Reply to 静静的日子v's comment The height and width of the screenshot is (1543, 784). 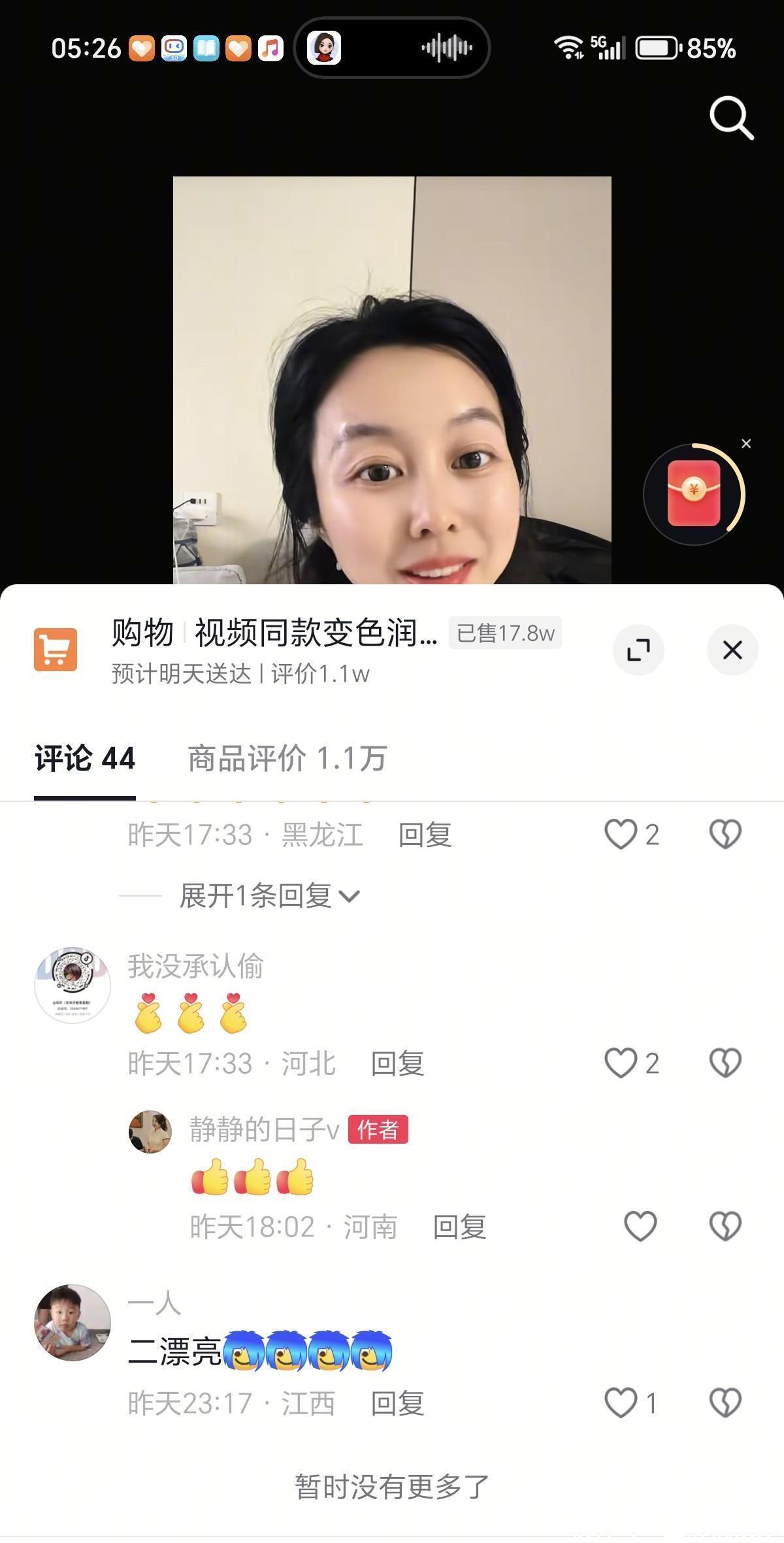click(459, 1227)
